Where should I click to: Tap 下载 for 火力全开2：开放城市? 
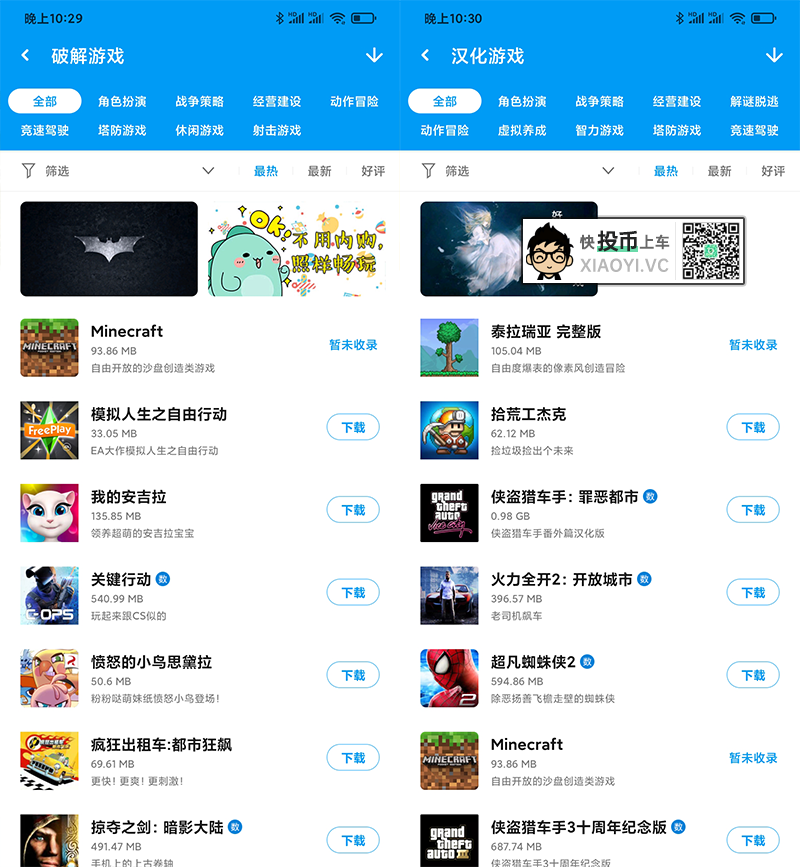[x=753, y=592]
